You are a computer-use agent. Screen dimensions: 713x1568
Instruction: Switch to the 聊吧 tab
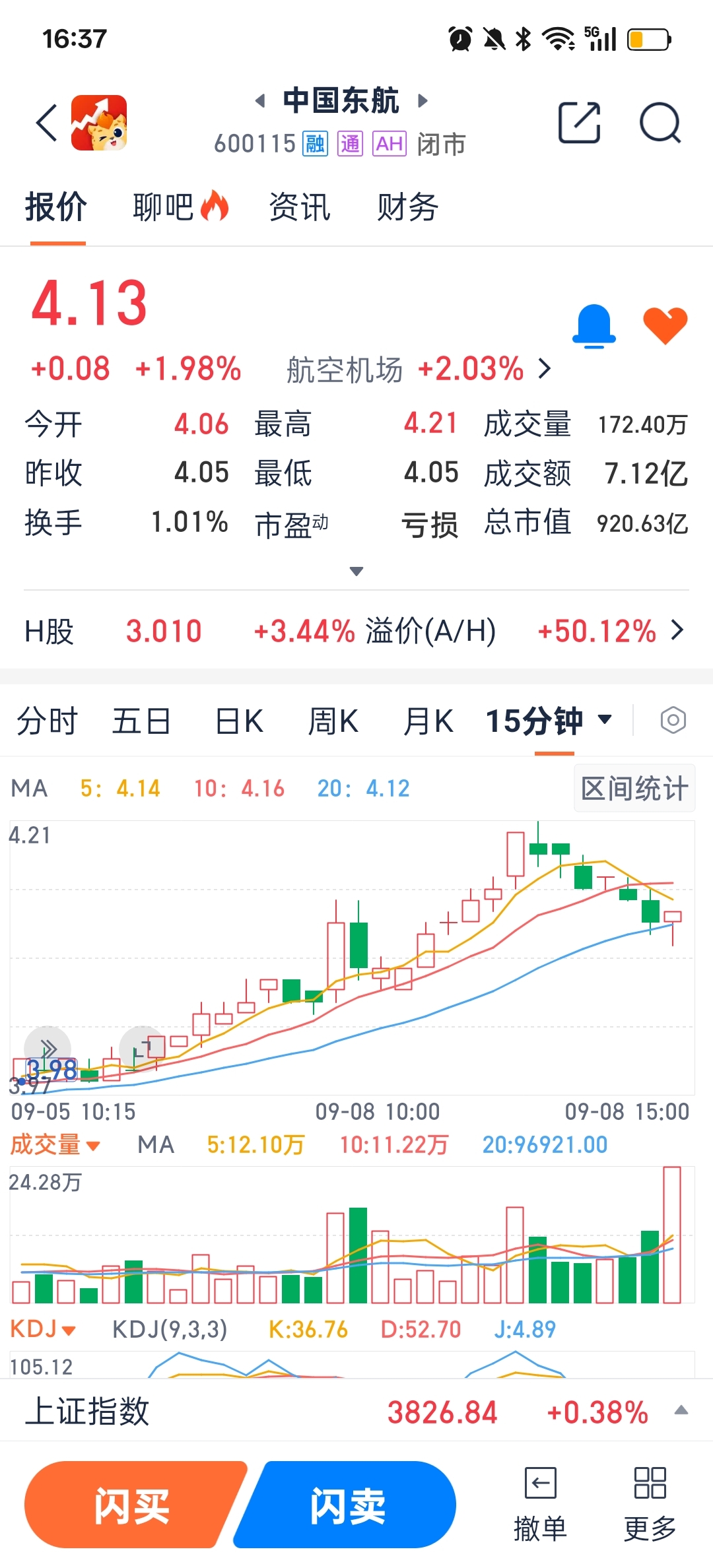[x=180, y=207]
